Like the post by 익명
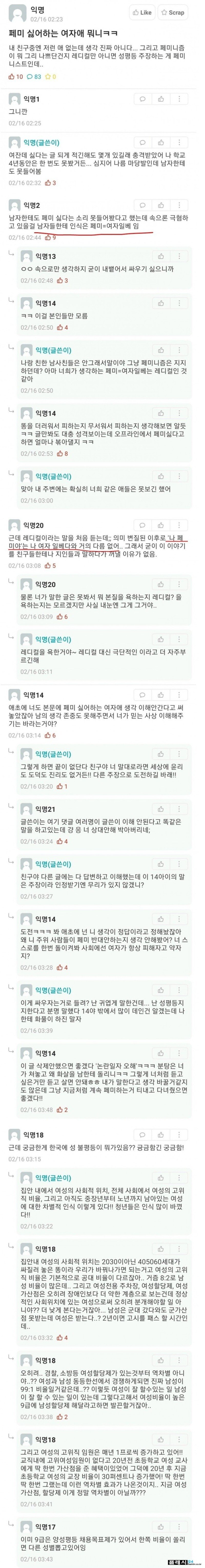The height and width of the screenshot is (1568, 205). pos(142,12)
